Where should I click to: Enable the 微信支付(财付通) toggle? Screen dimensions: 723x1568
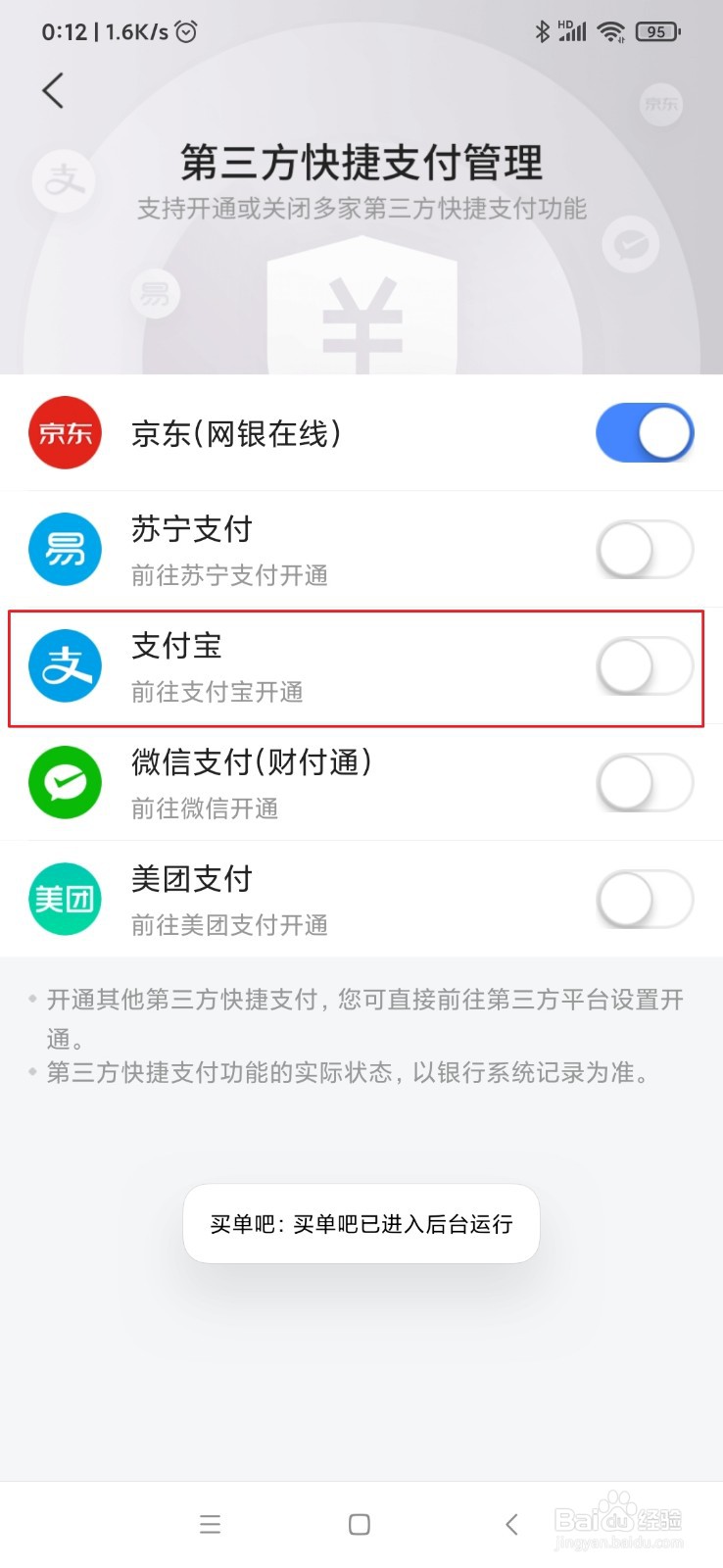point(645,782)
